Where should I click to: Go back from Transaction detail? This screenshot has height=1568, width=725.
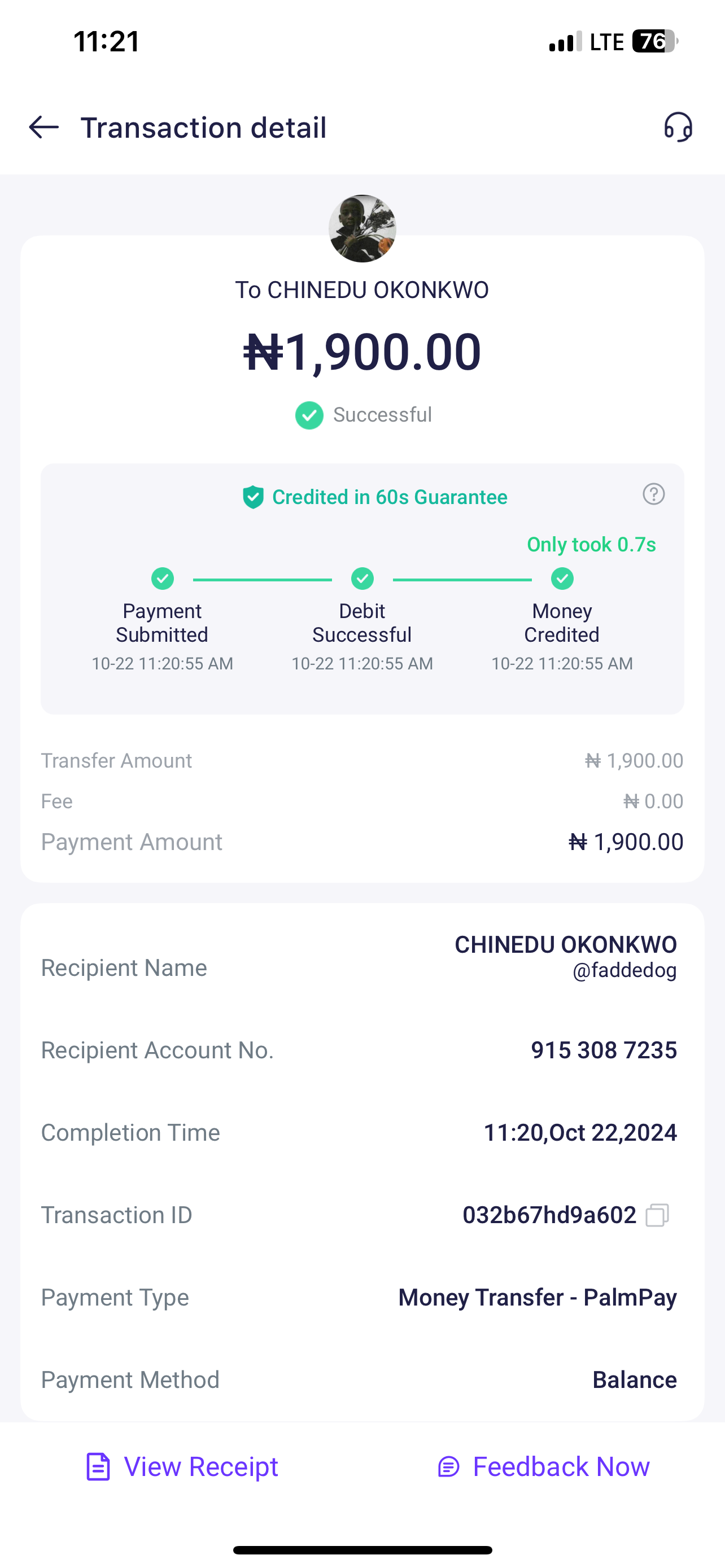pyautogui.click(x=44, y=127)
